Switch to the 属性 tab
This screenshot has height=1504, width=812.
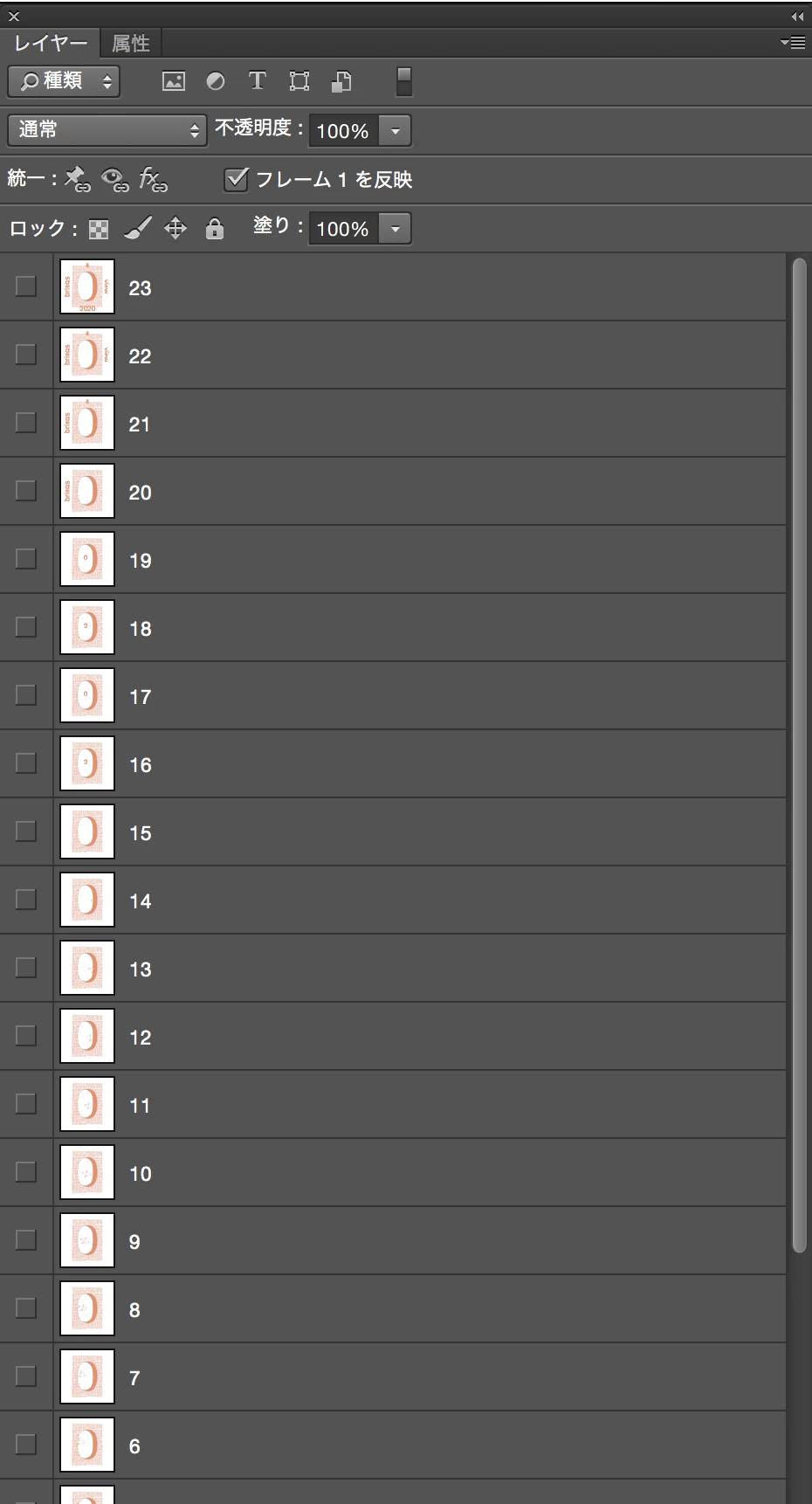coord(131,43)
